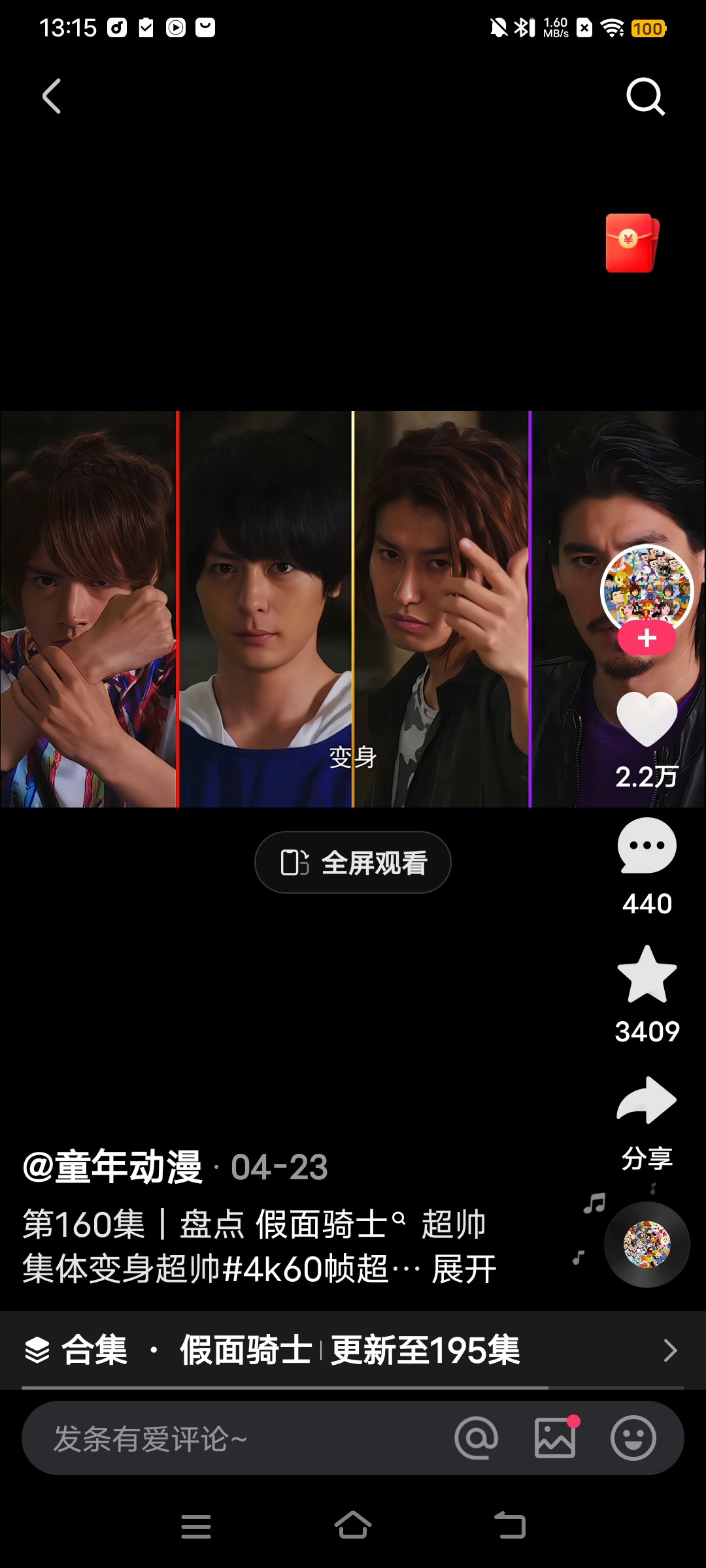706x1568 pixels.
Task: Like the video with the heart icon
Action: click(x=647, y=719)
